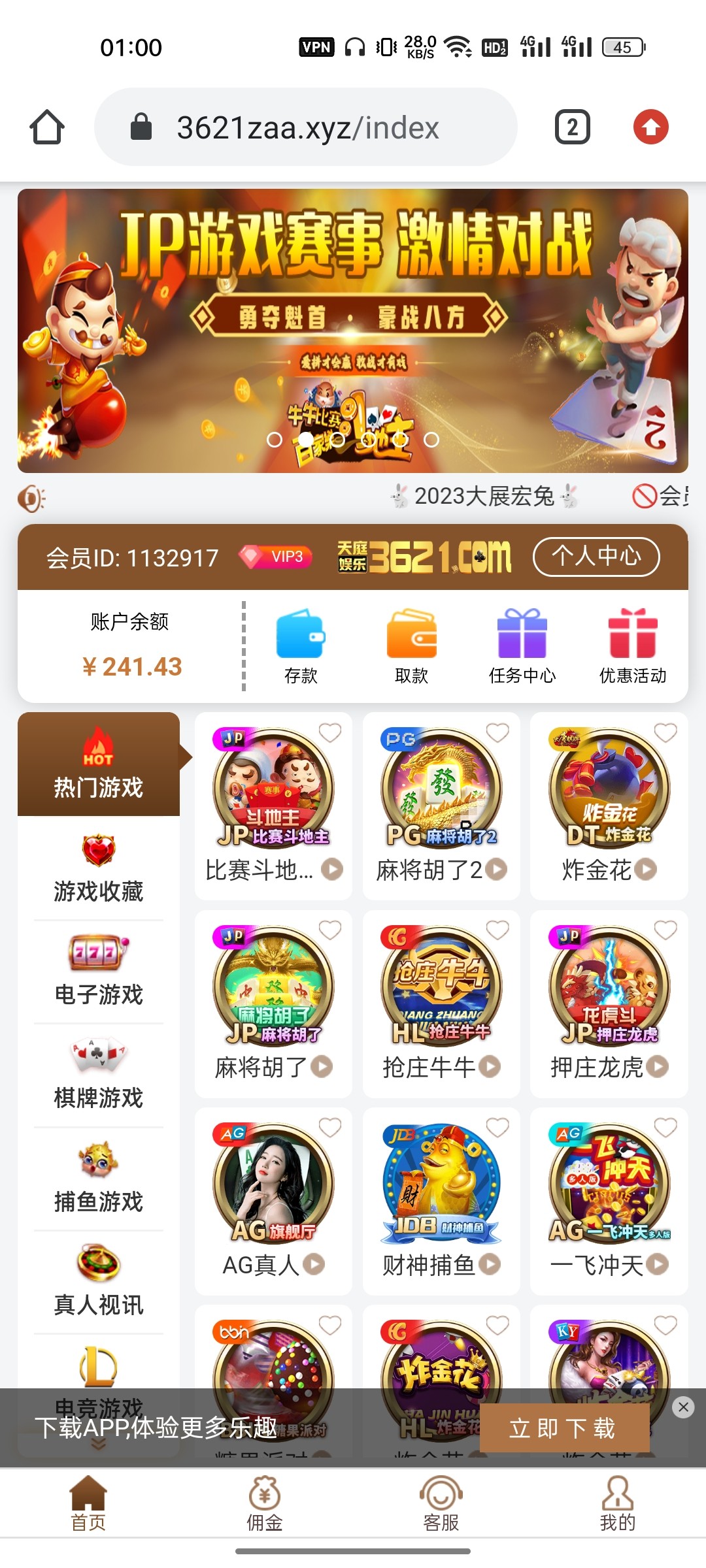Tap 立即下载 to download the app
This screenshot has height=1568, width=706.
coord(563,1428)
